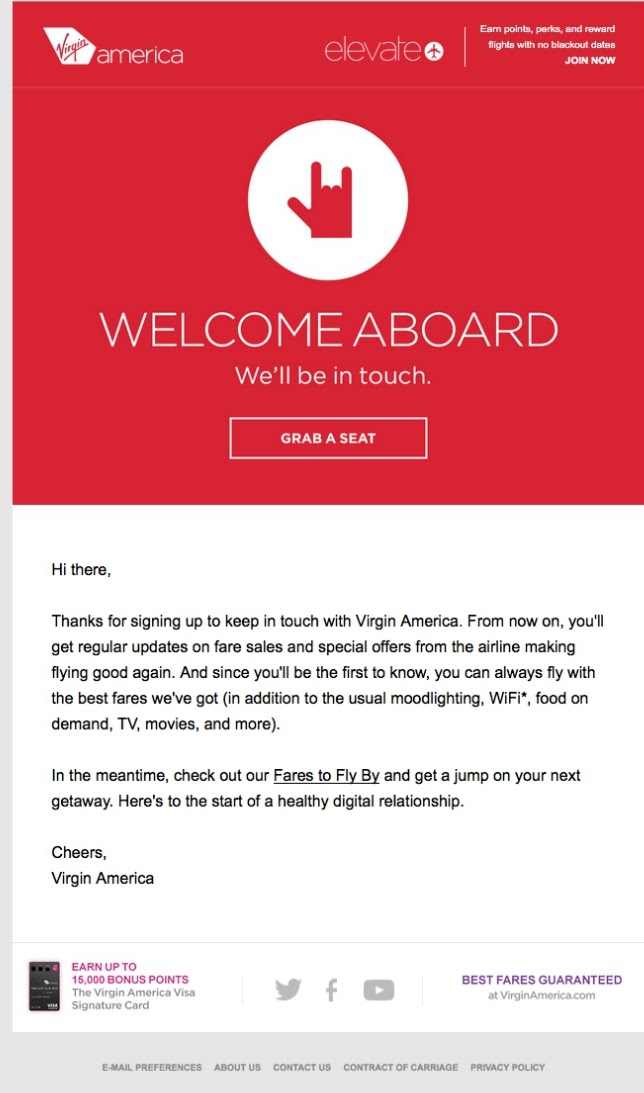
Task: Open the Contract of Carriage link
Action: tap(400, 1068)
